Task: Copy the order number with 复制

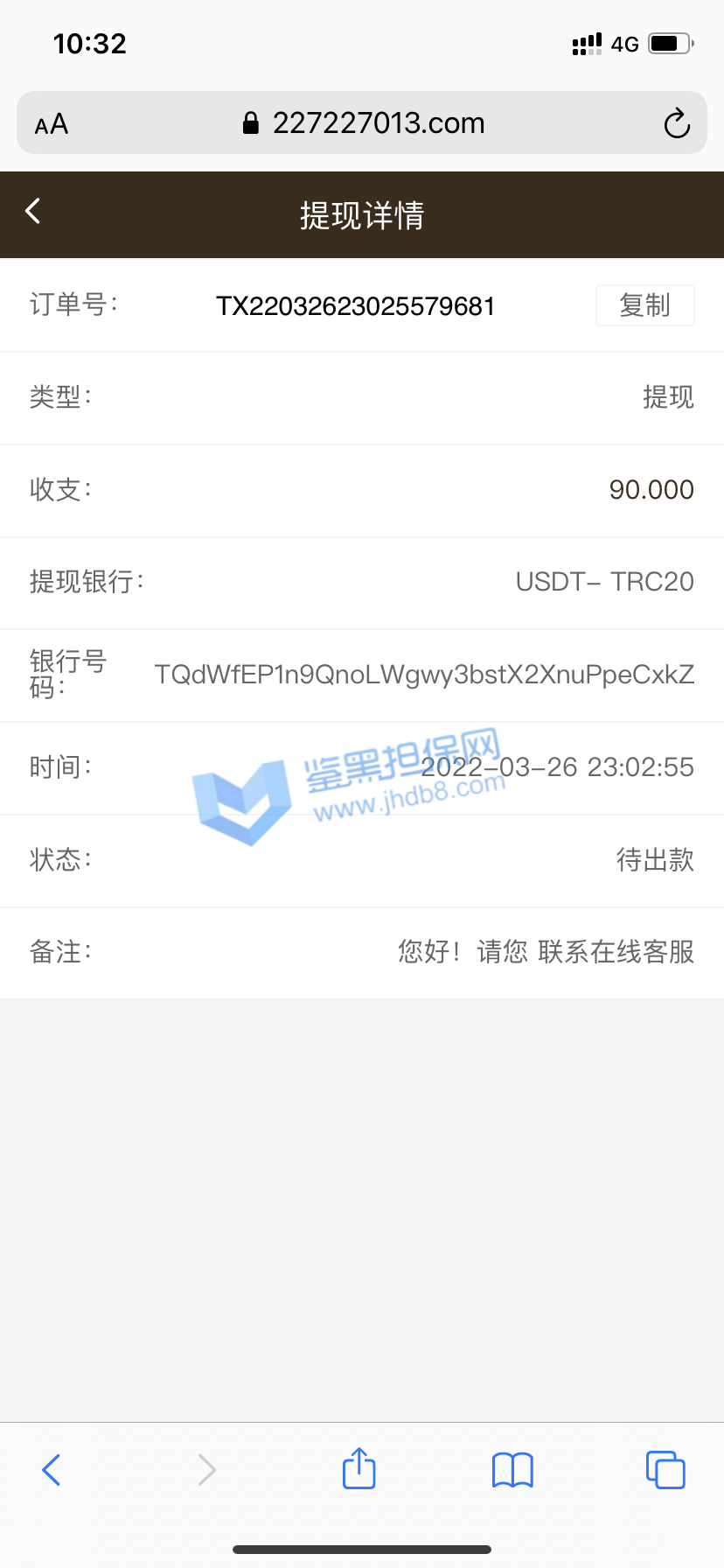Action: click(x=644, y=305)
